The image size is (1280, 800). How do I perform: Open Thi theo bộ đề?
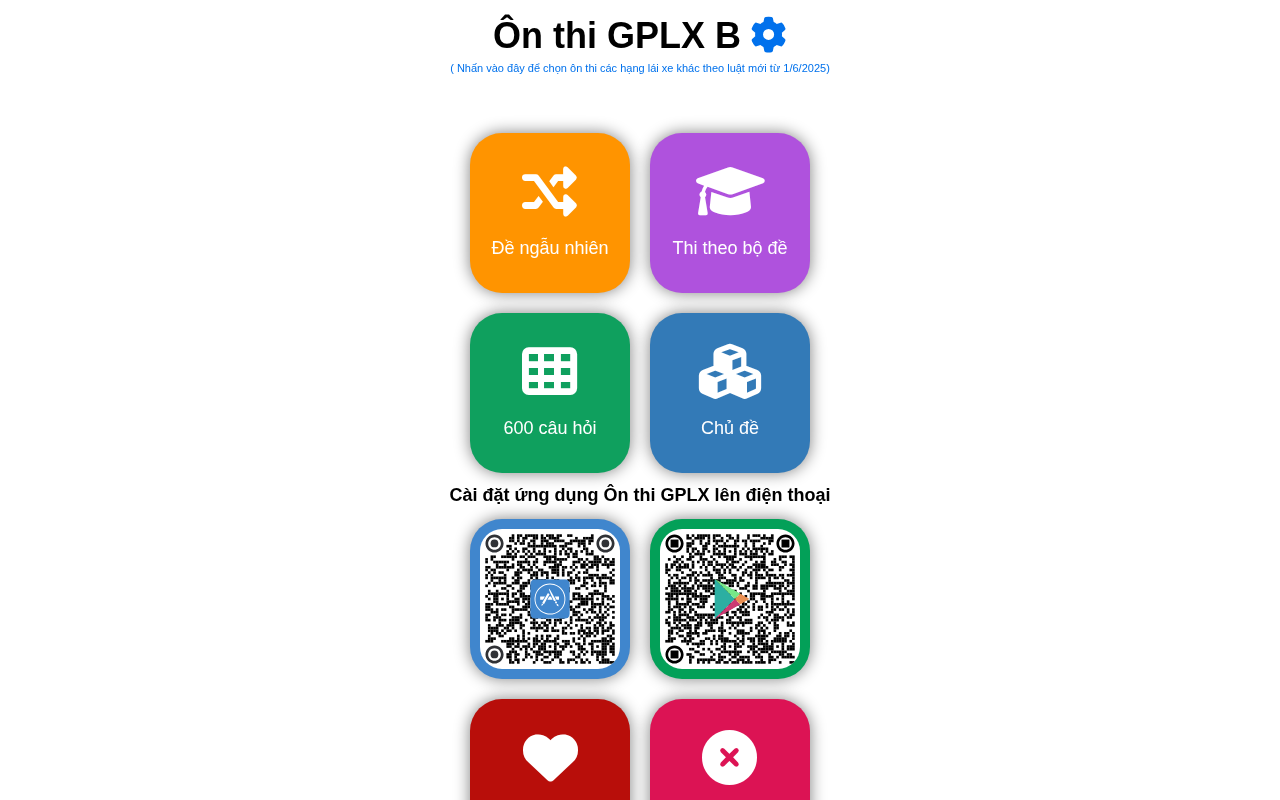point(730,213)
